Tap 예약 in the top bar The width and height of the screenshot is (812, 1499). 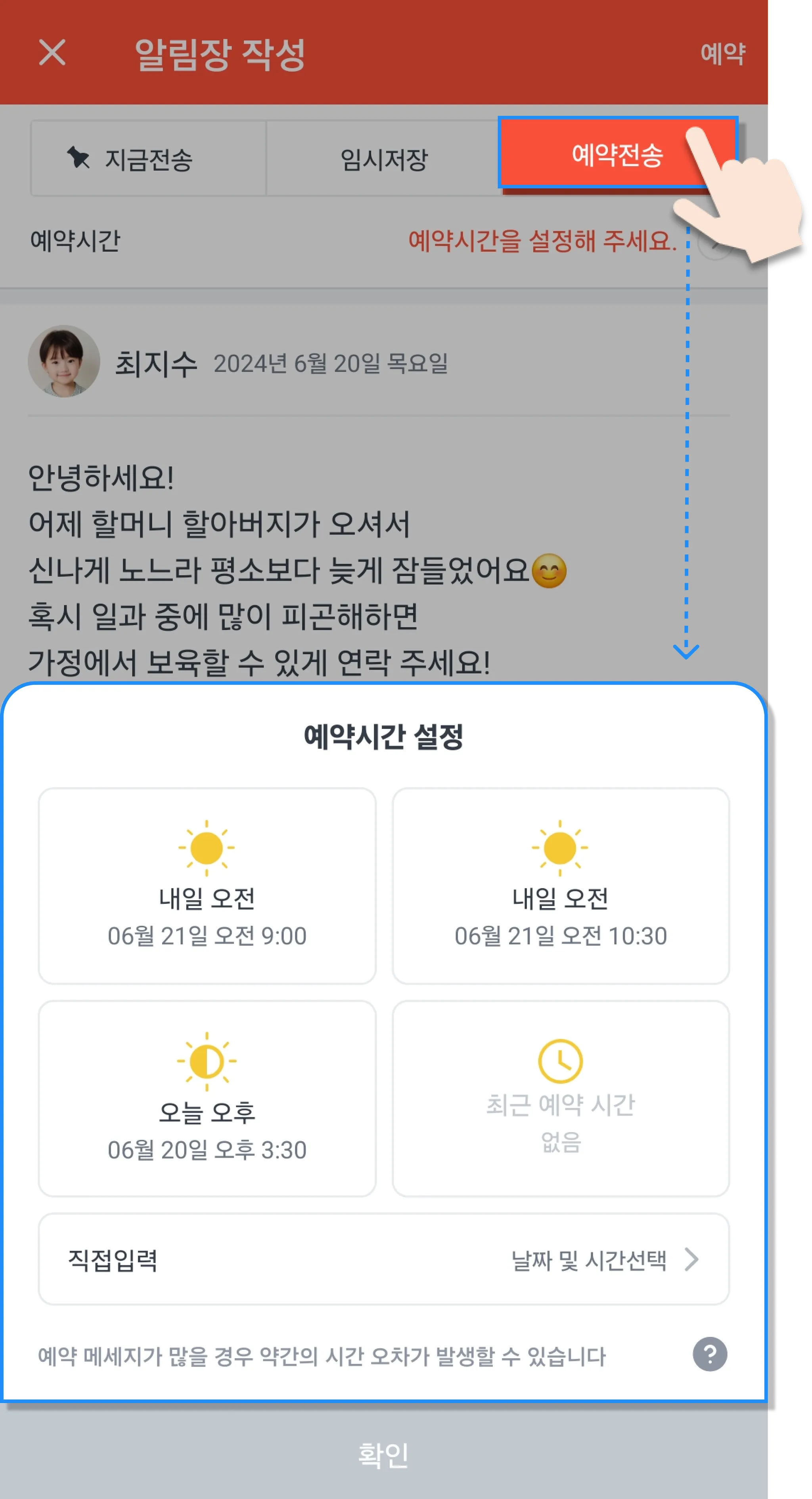(x=722, y=54)
